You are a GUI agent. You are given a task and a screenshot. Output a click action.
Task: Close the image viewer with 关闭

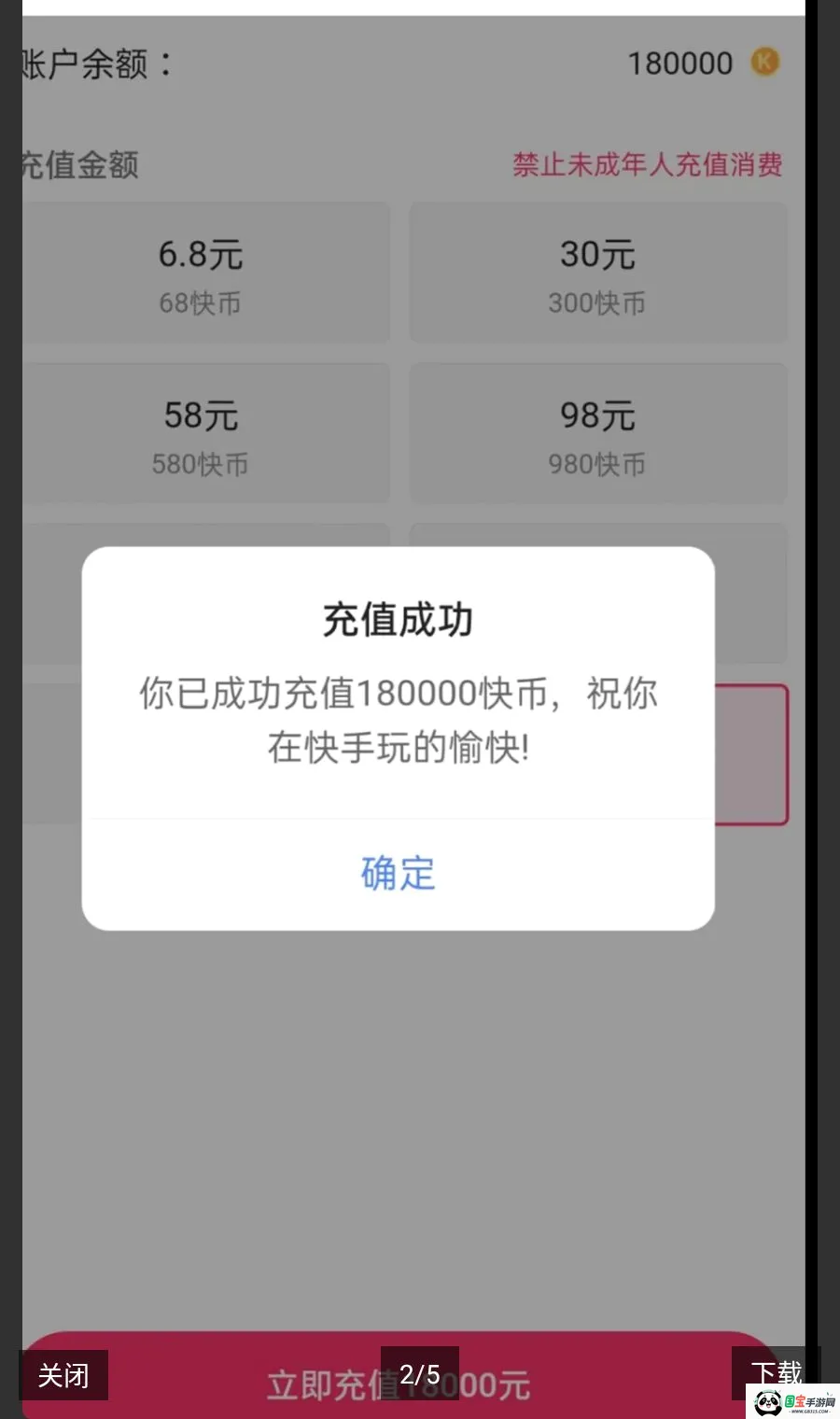click(63, 1374)
